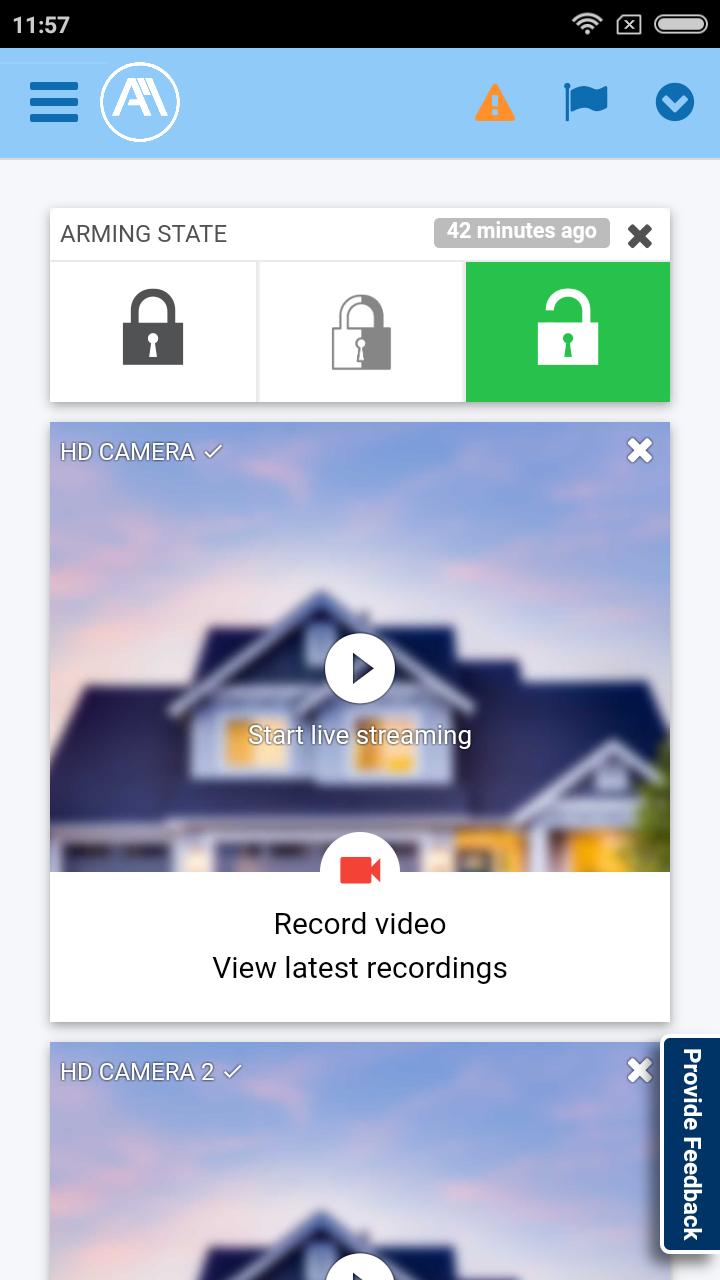The width and height of the screenshot is (720, 1280).
Task: View latest recordings
Action: click(360, 968)
